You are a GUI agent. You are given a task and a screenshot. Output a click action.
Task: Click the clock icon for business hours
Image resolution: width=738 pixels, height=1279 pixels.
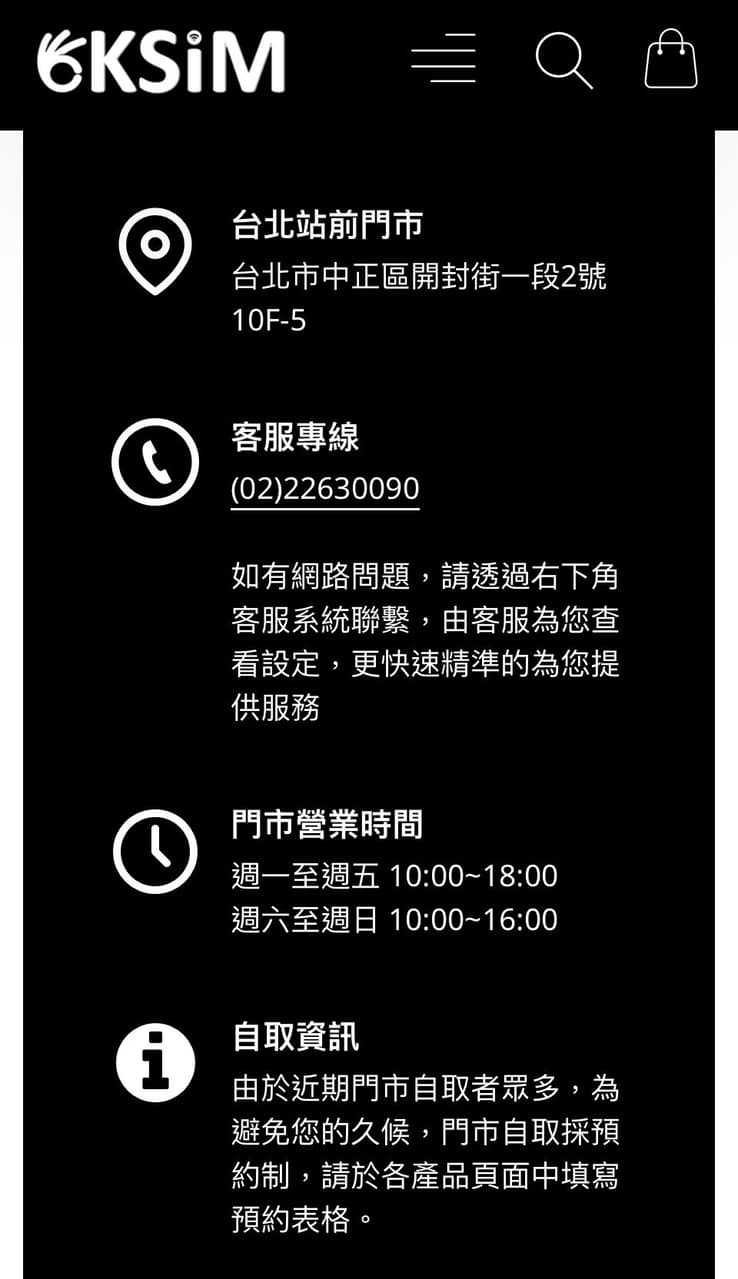click(x=155, y=851)
